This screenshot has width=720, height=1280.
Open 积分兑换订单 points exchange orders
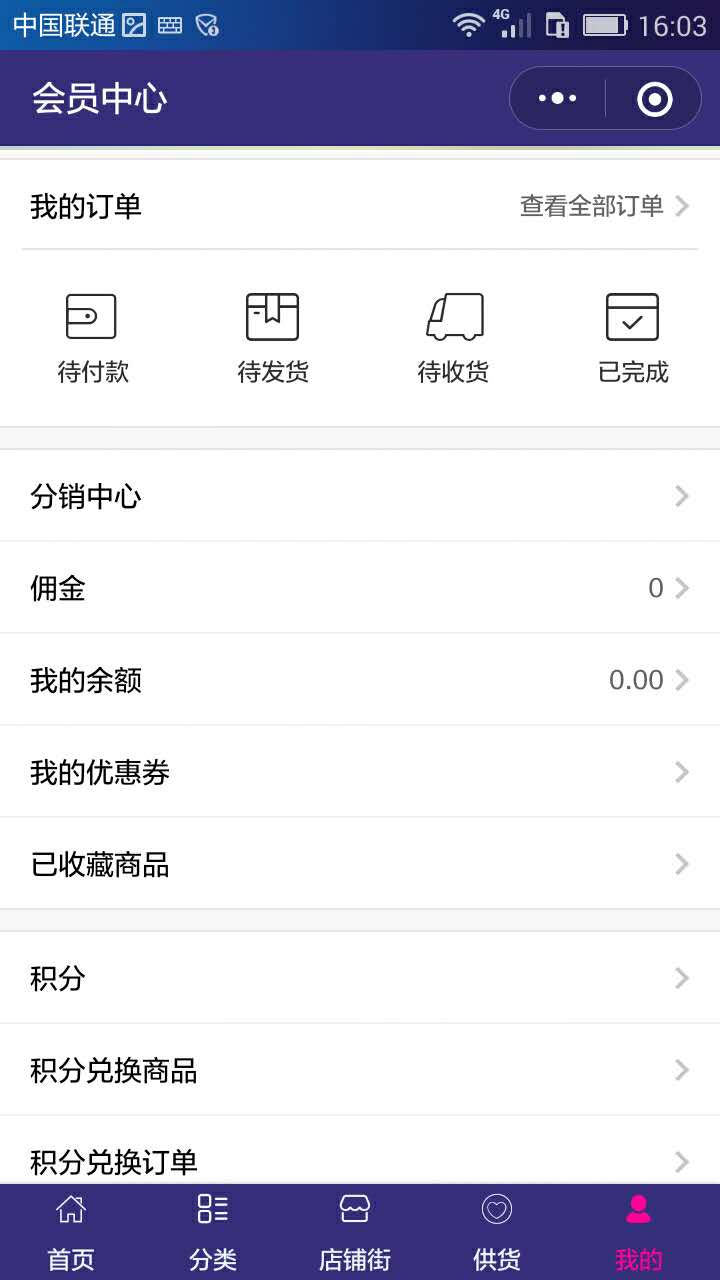click(x=360, y=1151)
